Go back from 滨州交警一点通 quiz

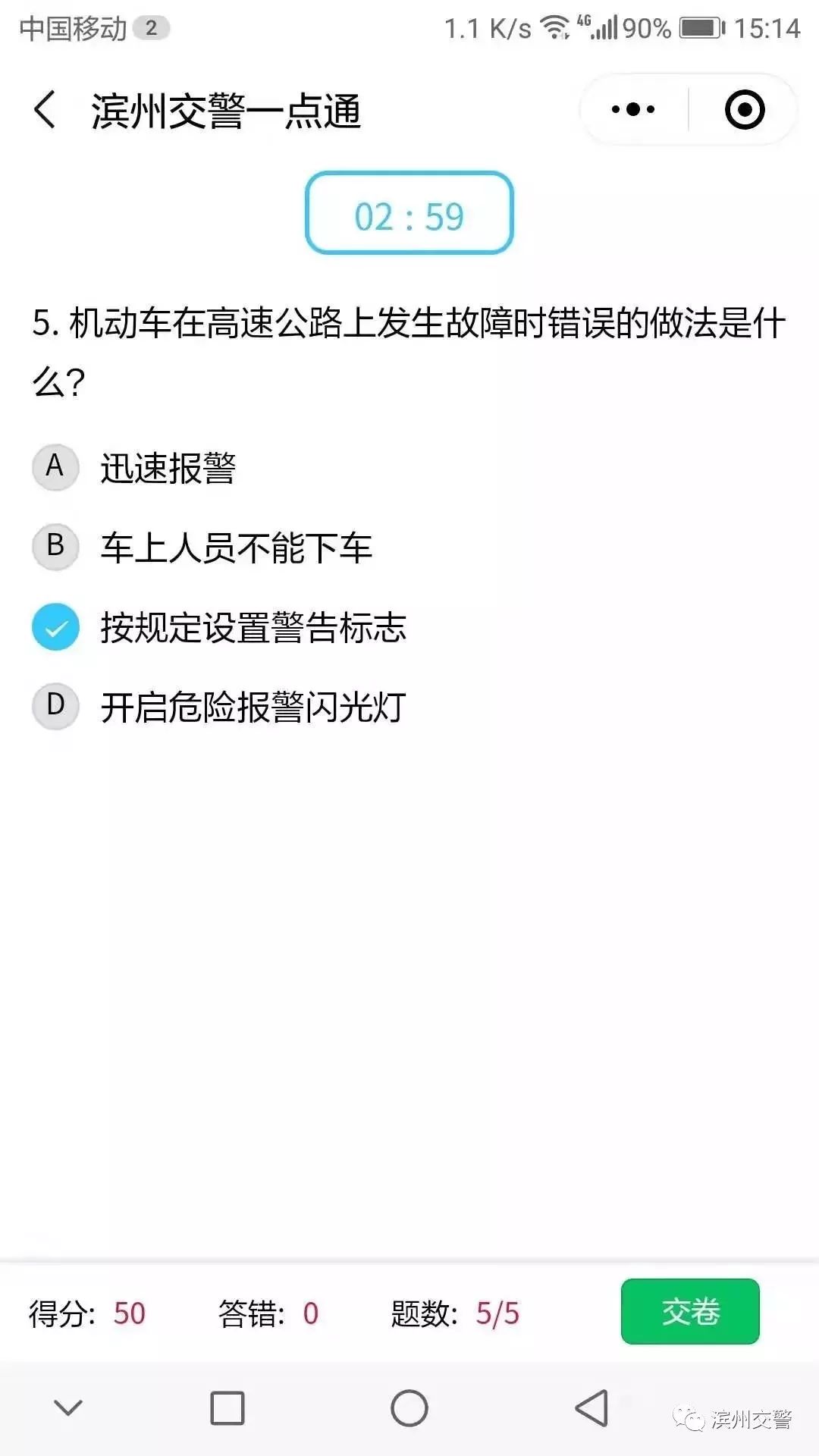tap(45, 110)
